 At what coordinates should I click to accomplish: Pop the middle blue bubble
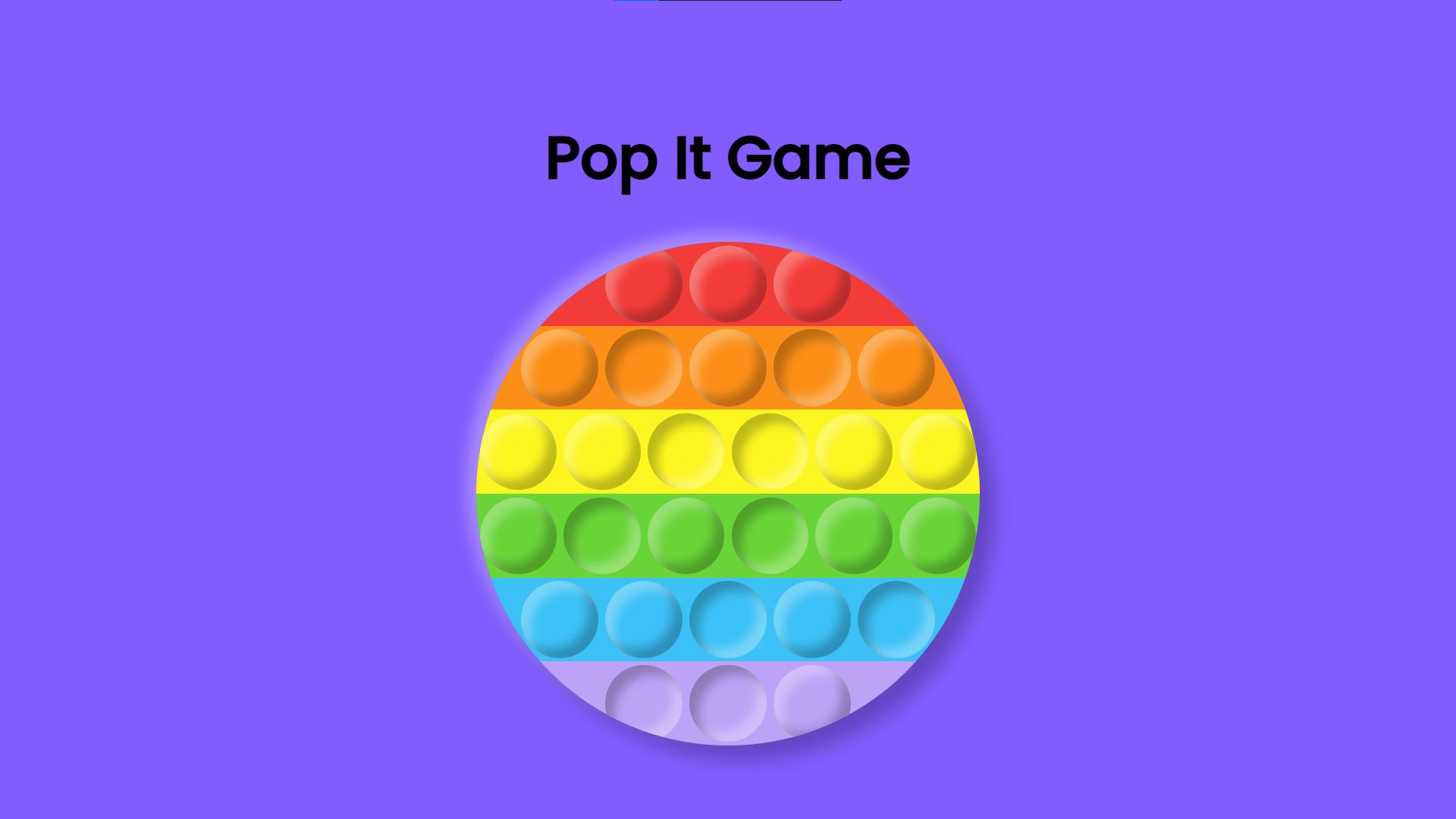pyautogui.click(x=728, y=620)
